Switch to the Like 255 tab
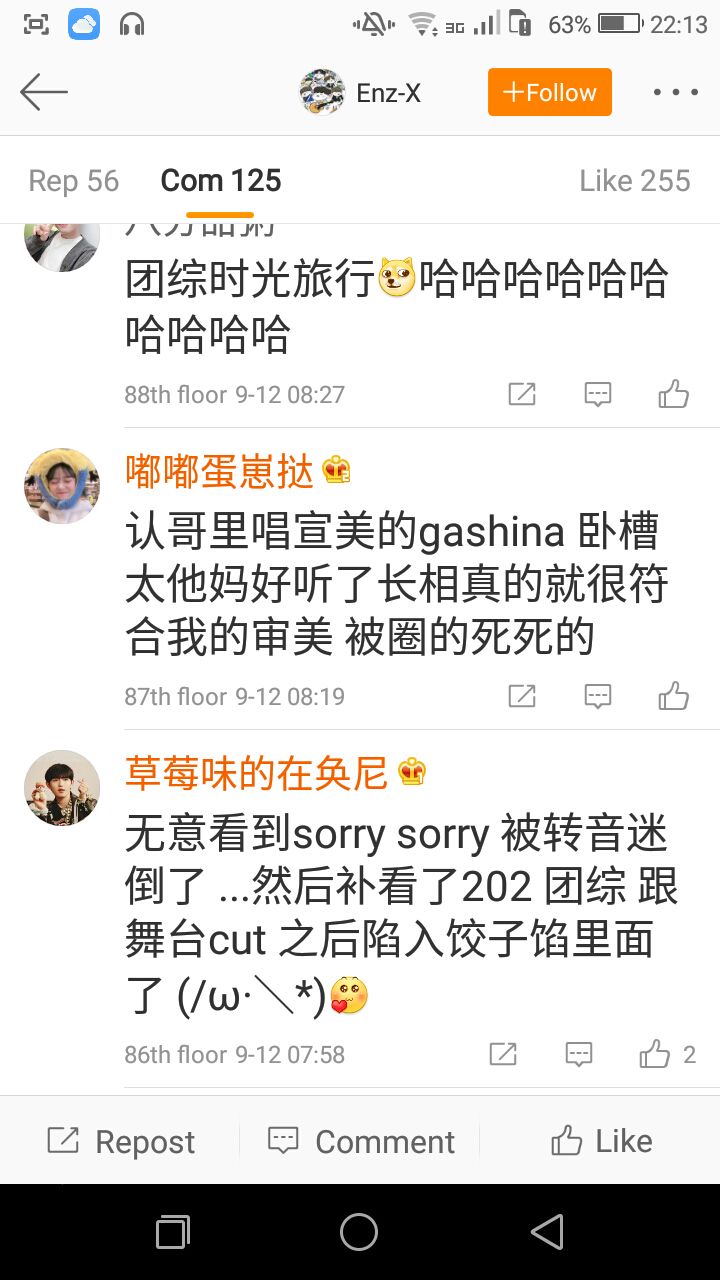The width and height of the screenshot is (720, 1280). (634, 181)
